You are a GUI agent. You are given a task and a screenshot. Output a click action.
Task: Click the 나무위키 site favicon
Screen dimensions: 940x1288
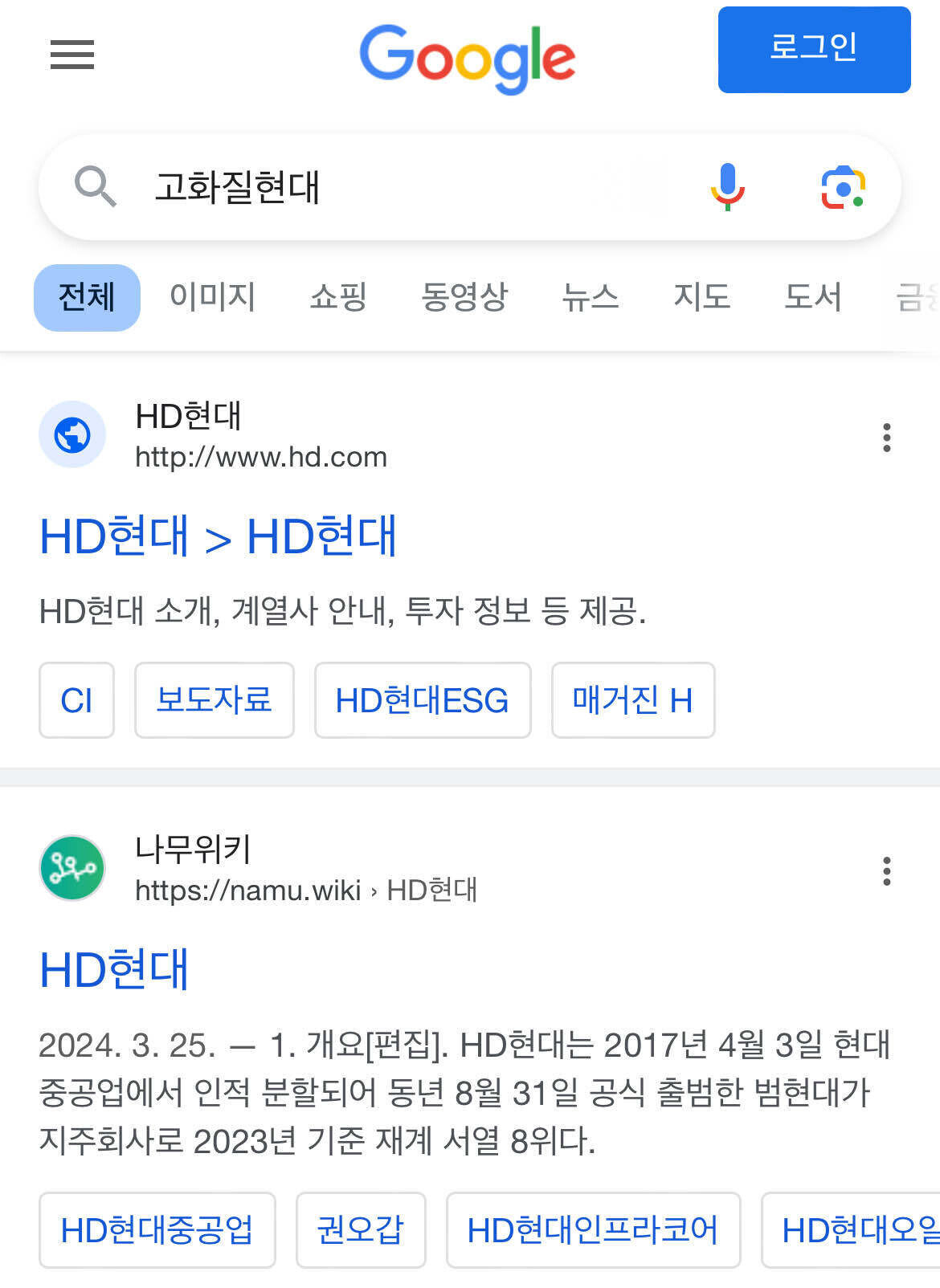[x=72, y=867]
